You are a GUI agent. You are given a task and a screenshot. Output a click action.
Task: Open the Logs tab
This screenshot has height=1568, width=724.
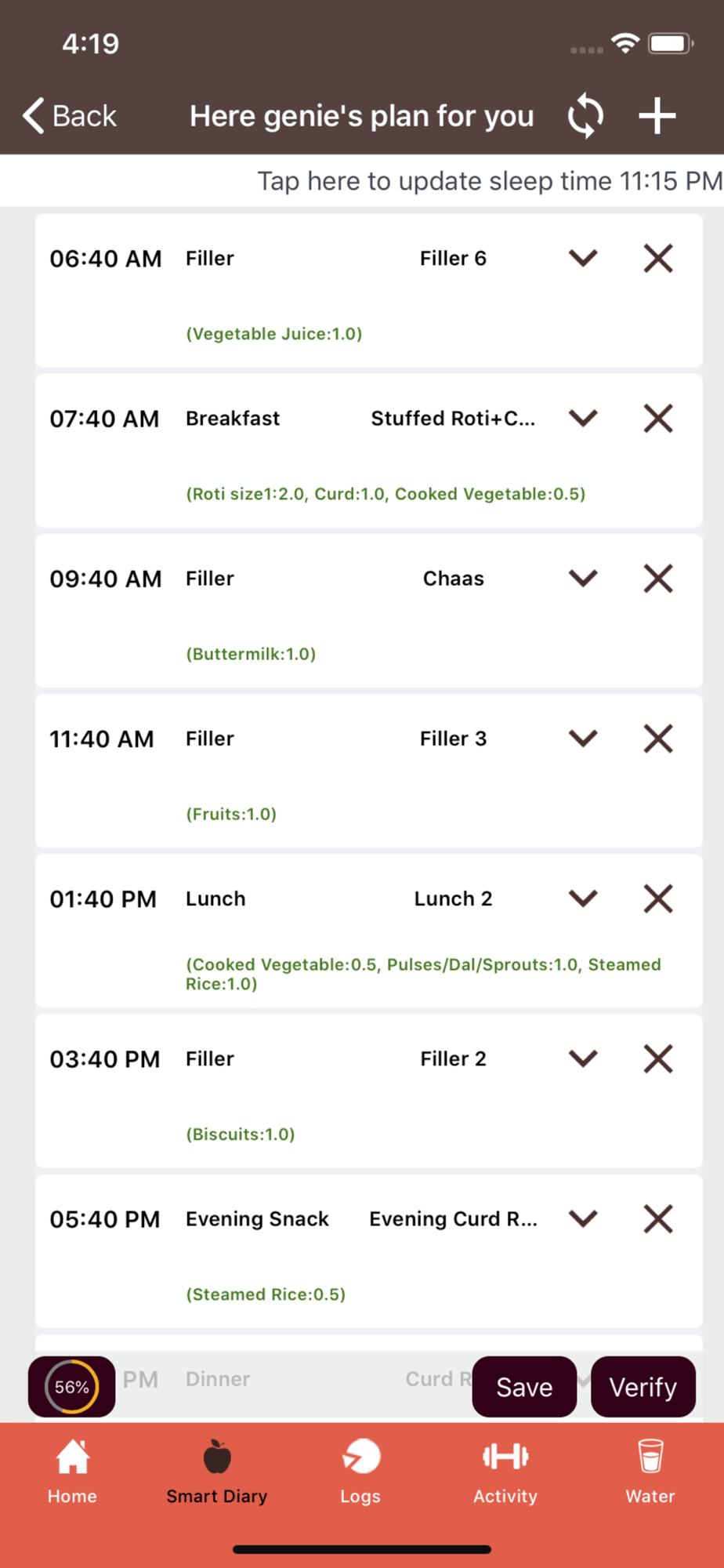(360, 1472)
